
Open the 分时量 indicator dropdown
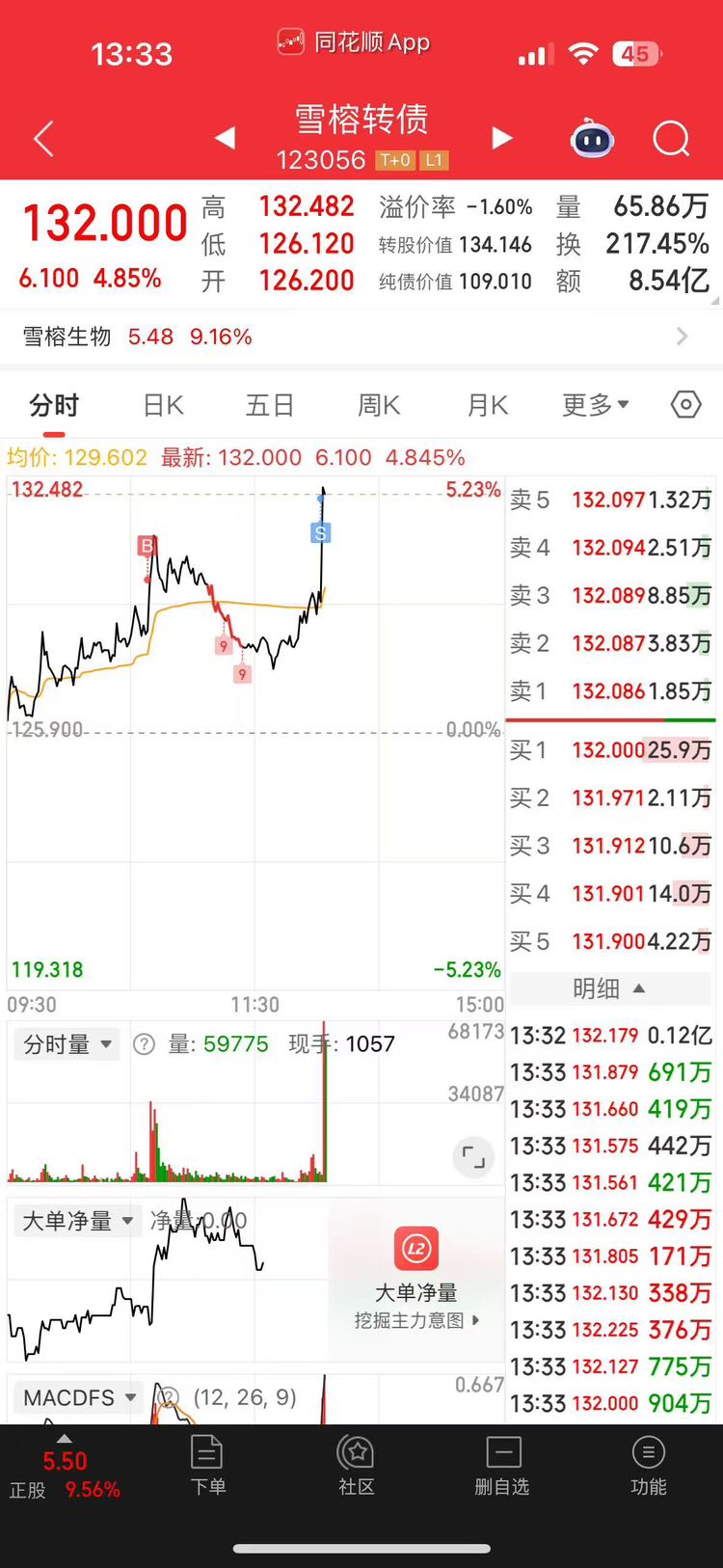[67, 1044]
